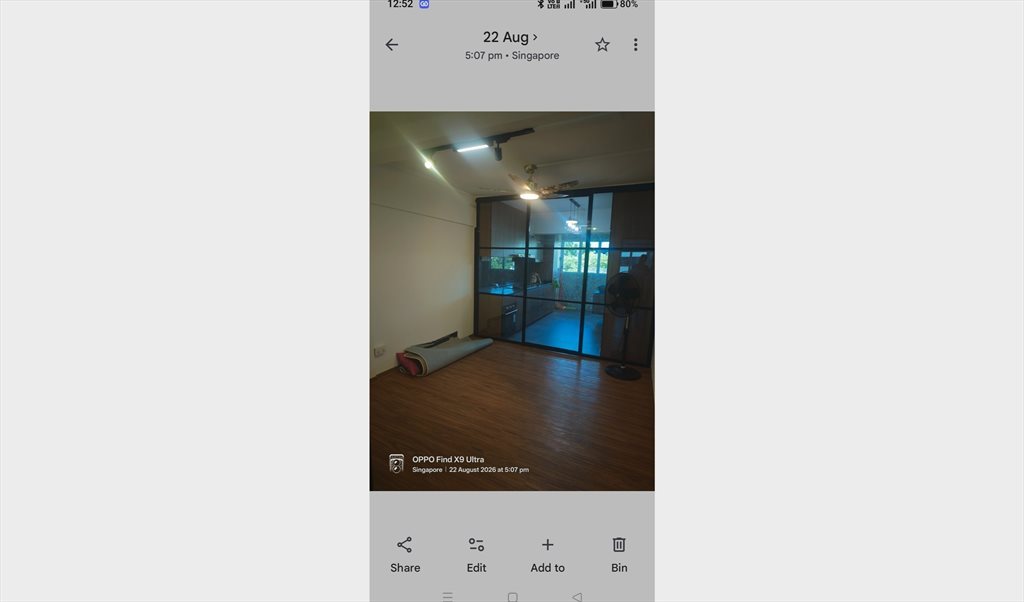Mark this photo as favourite with the star
Image resolution: width=1024 pixels, height=602 pixels.
coord(602,44)
